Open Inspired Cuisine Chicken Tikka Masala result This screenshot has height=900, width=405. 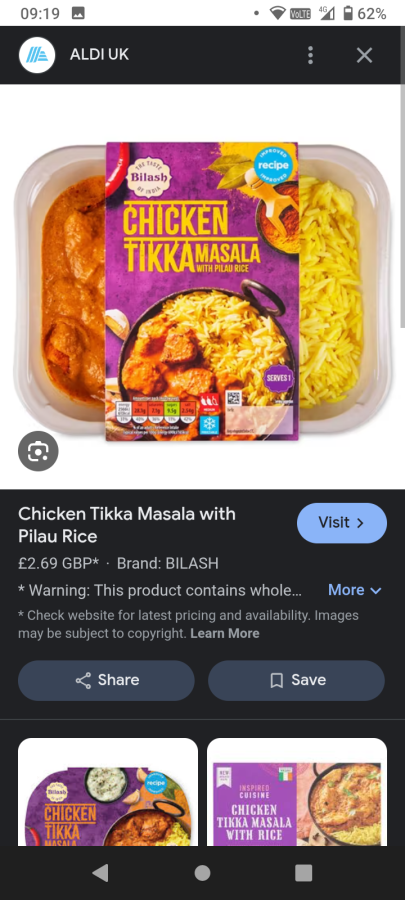(297, 792)
